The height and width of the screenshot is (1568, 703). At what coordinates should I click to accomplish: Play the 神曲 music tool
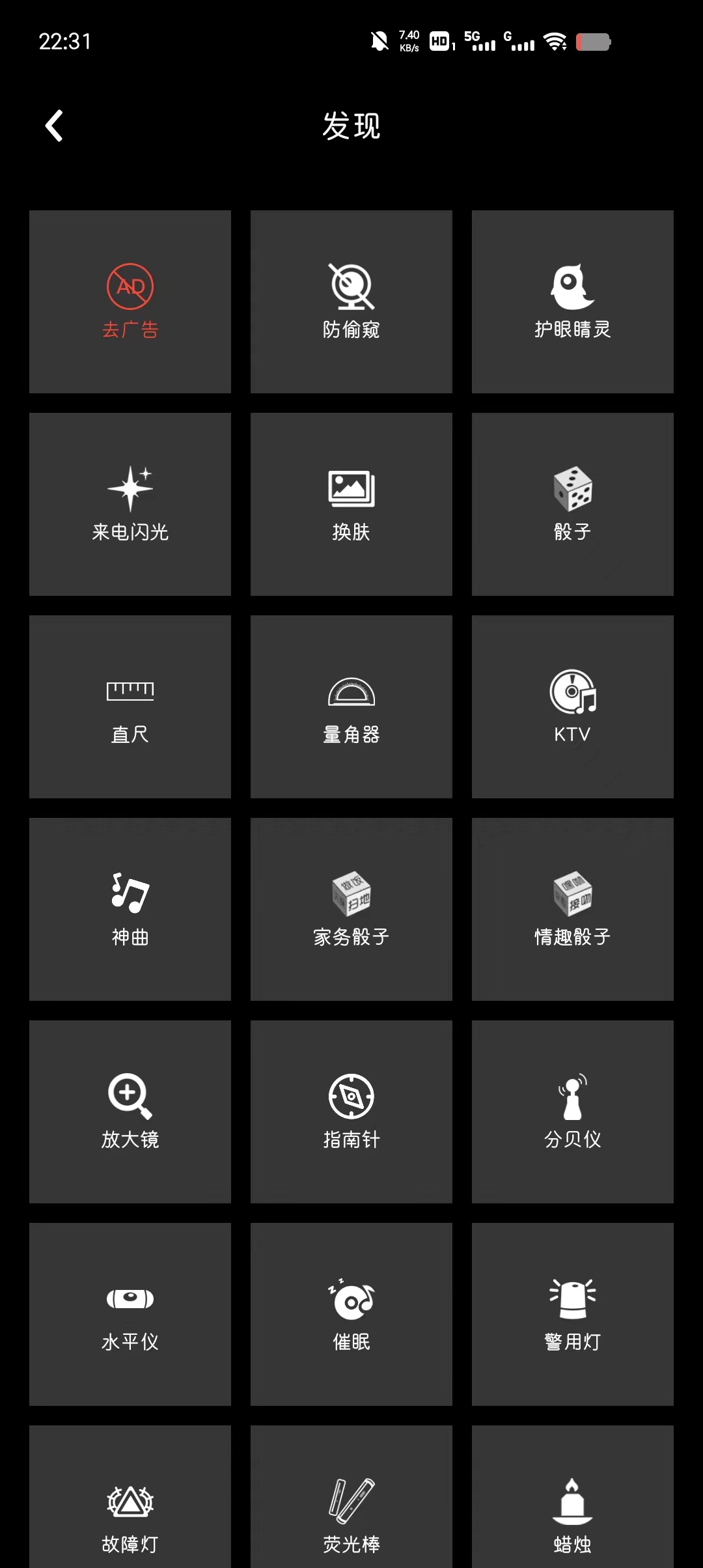click(130, 910)
